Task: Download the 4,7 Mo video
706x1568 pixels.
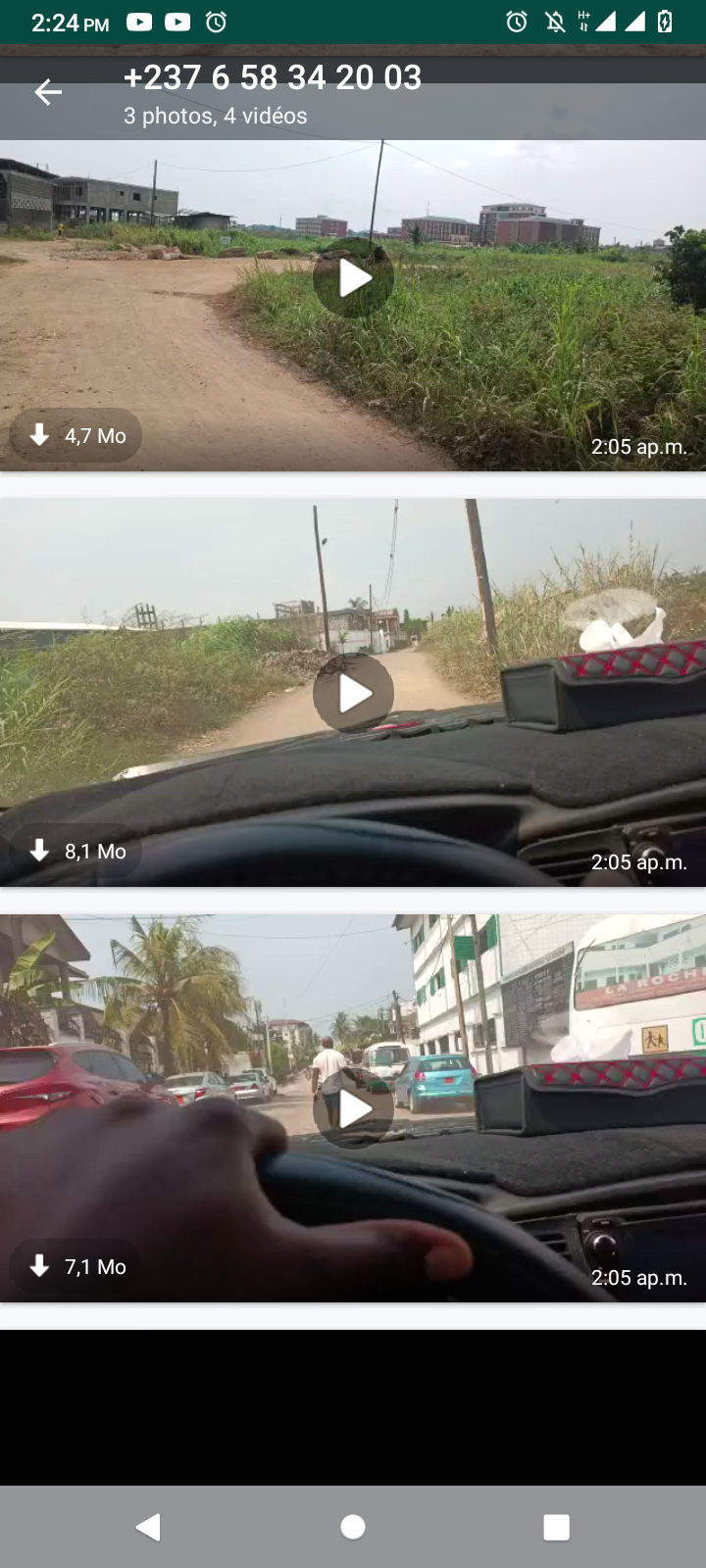Action: point(76,435)
